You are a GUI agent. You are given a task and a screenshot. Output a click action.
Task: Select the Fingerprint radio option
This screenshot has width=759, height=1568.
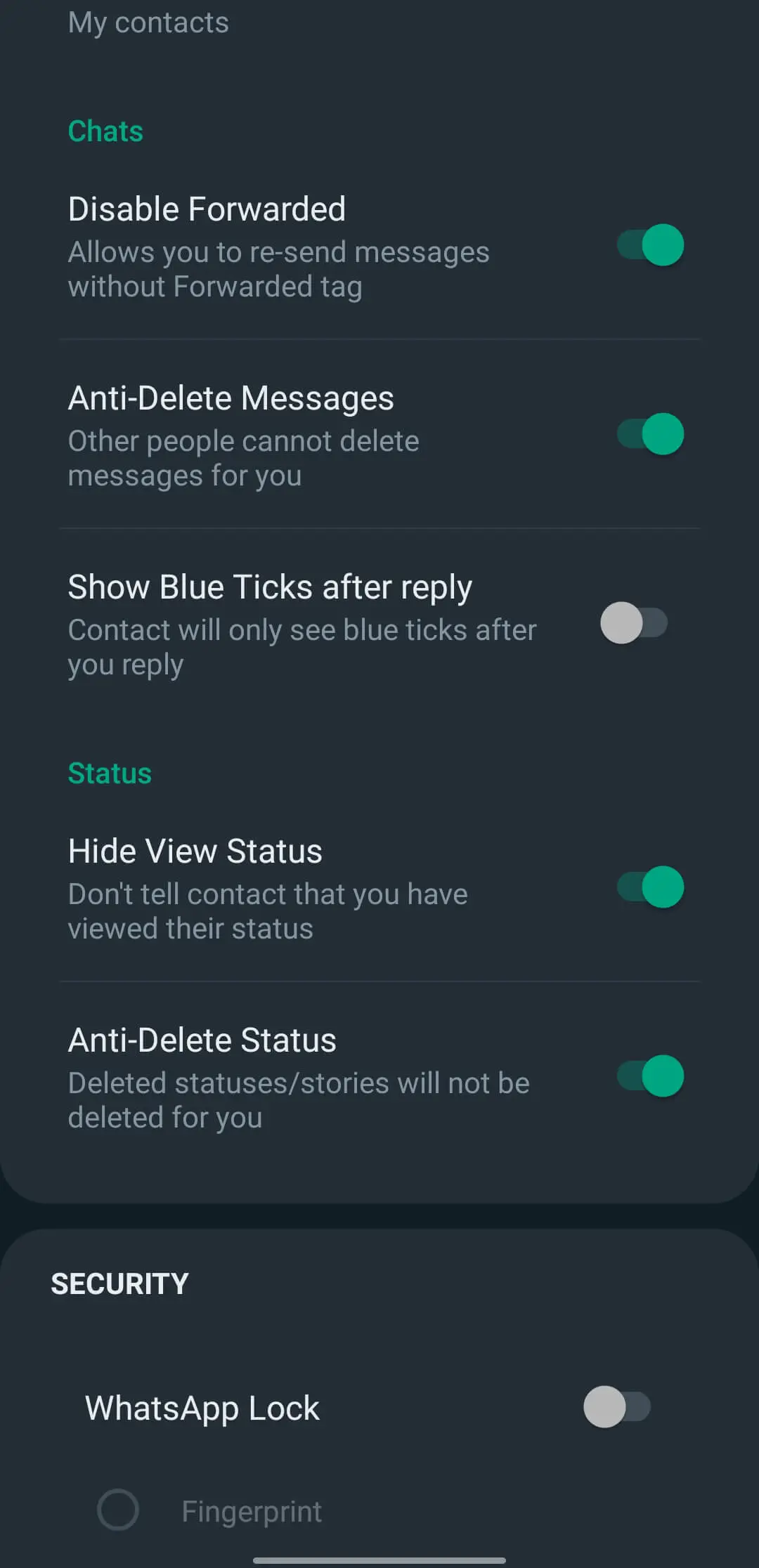click(x=118, y=1510)
